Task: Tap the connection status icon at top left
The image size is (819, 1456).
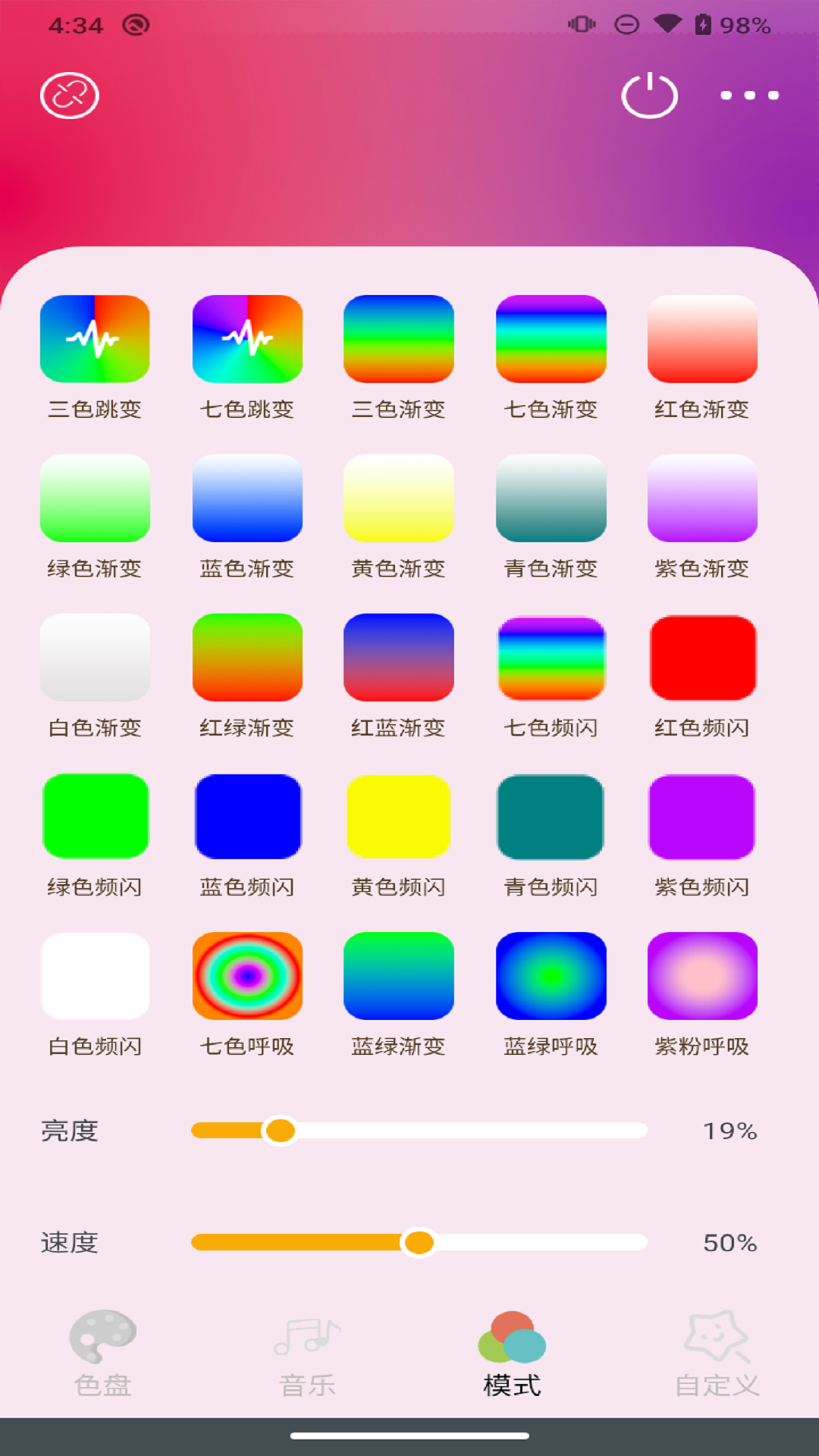Action: click(x=68, y=96)
